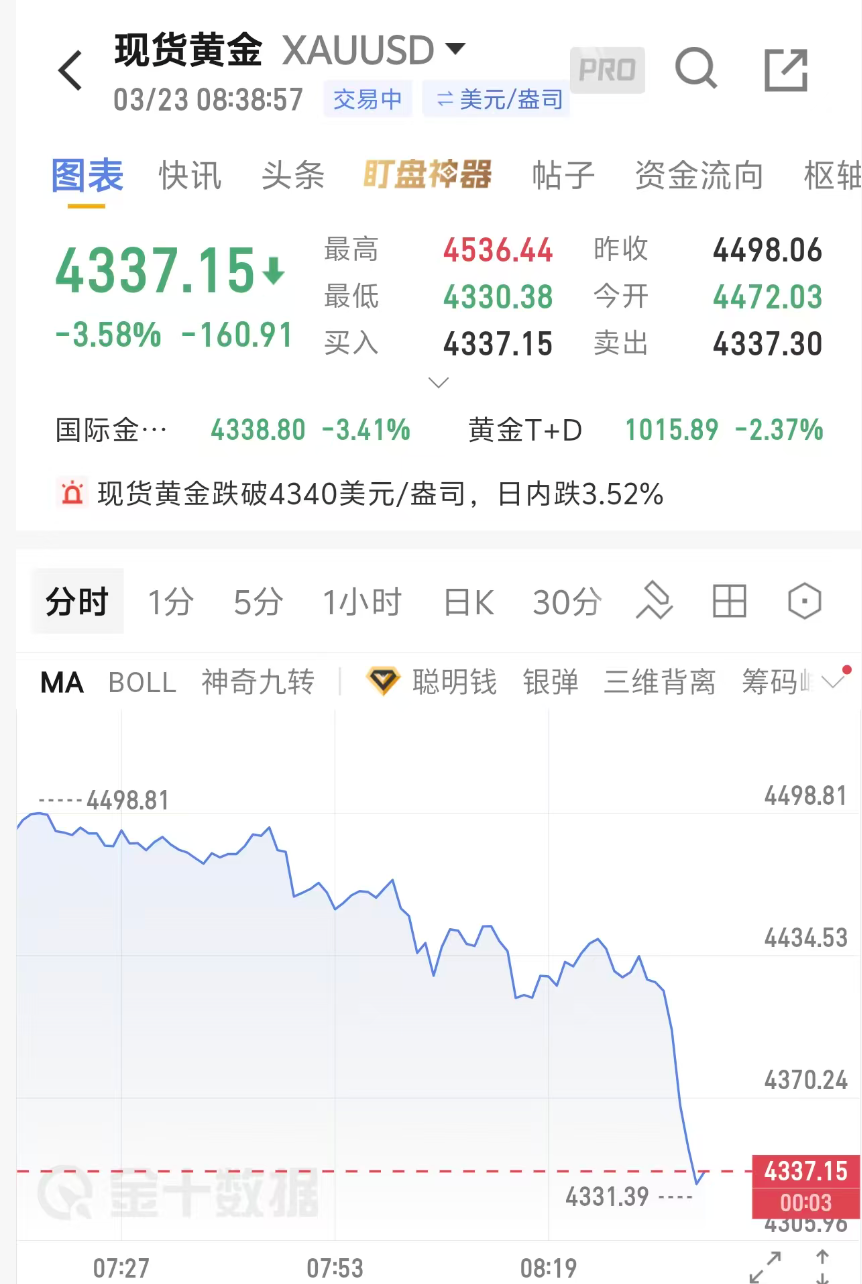This screenshot has height=1284, width=862.
Task: Open the indicator list dropdown arrow near 筹码
Action: [832, 682]
